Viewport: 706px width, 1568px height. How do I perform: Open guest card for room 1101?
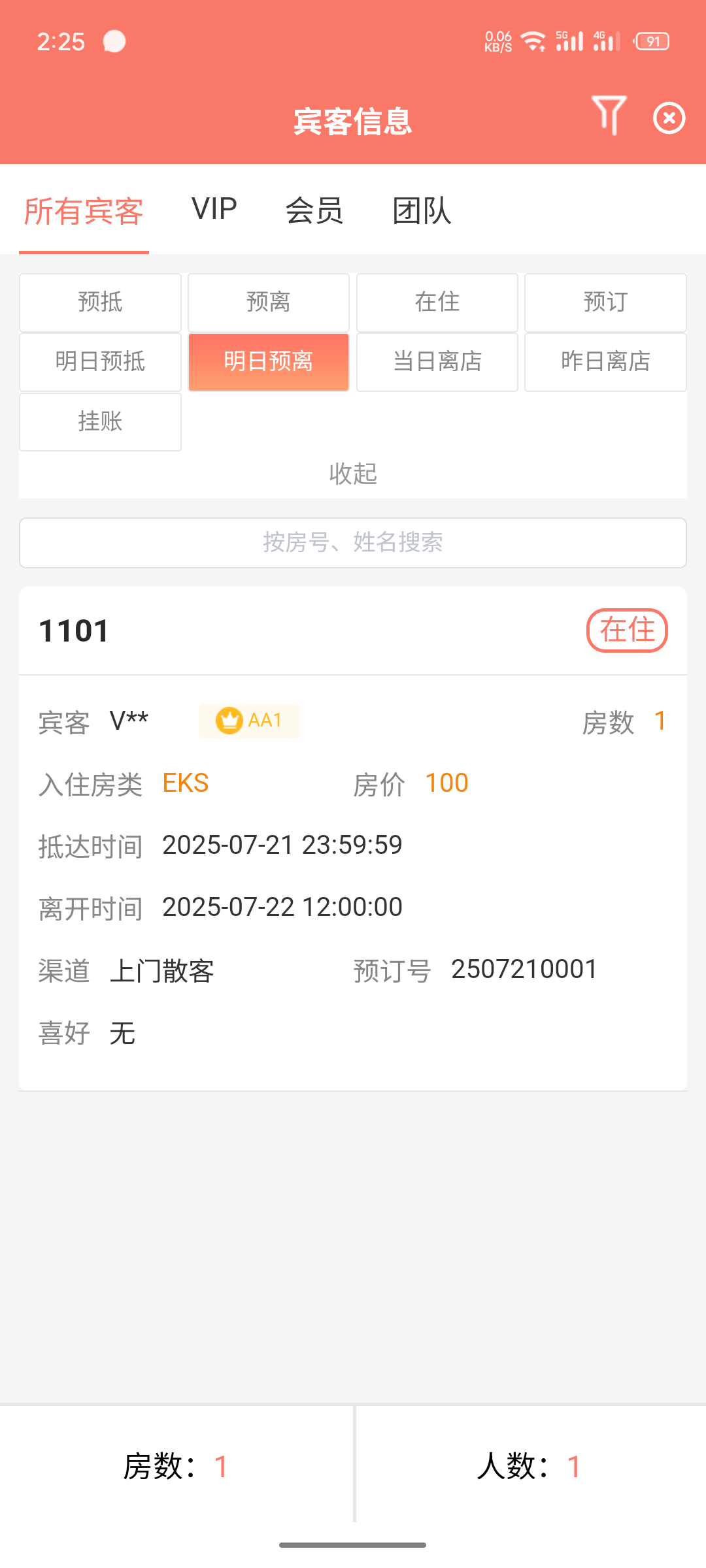click(x=353, y=839)
